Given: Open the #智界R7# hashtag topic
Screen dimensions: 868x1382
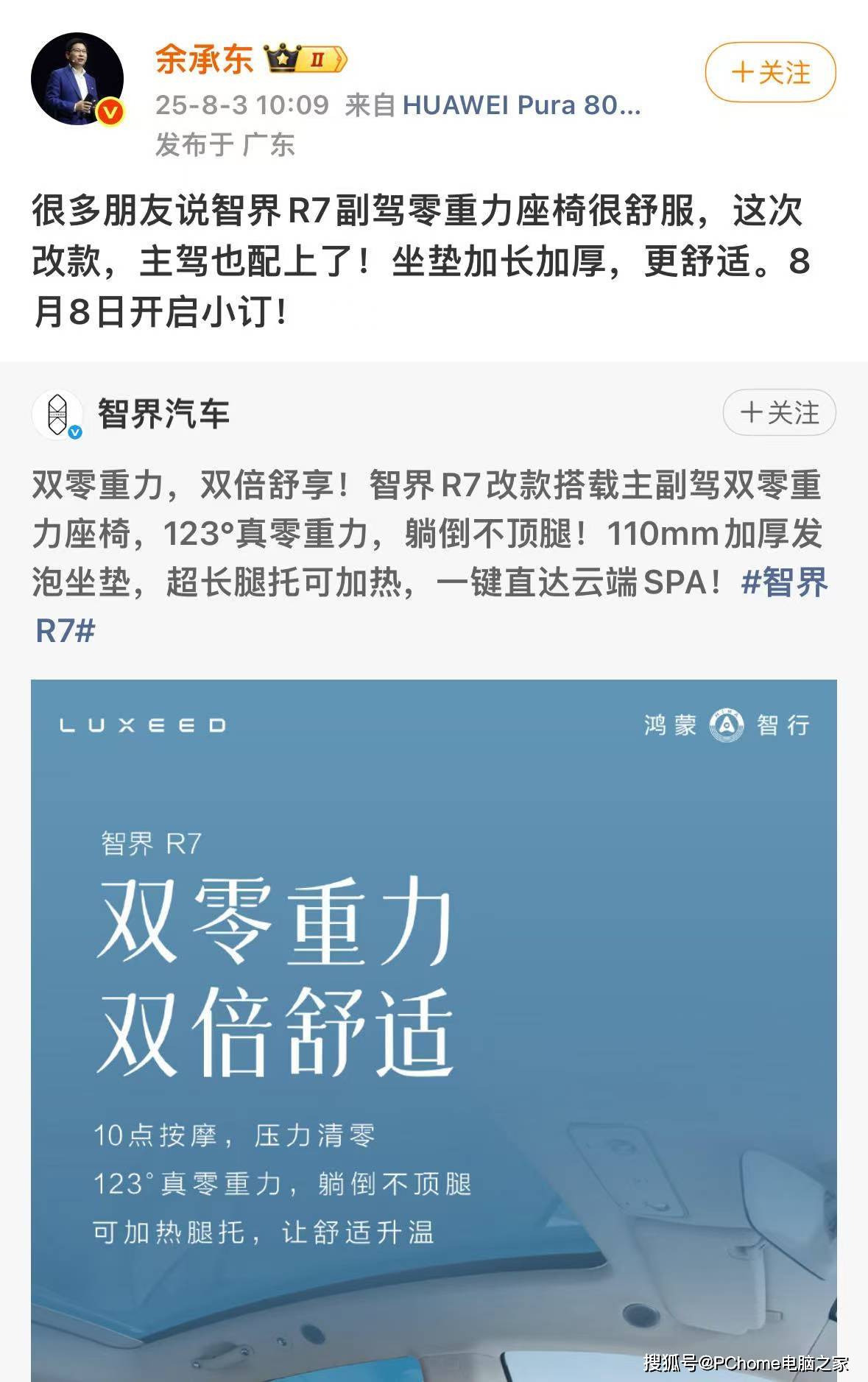Looking at the screenshot, I should pos(785,582).
